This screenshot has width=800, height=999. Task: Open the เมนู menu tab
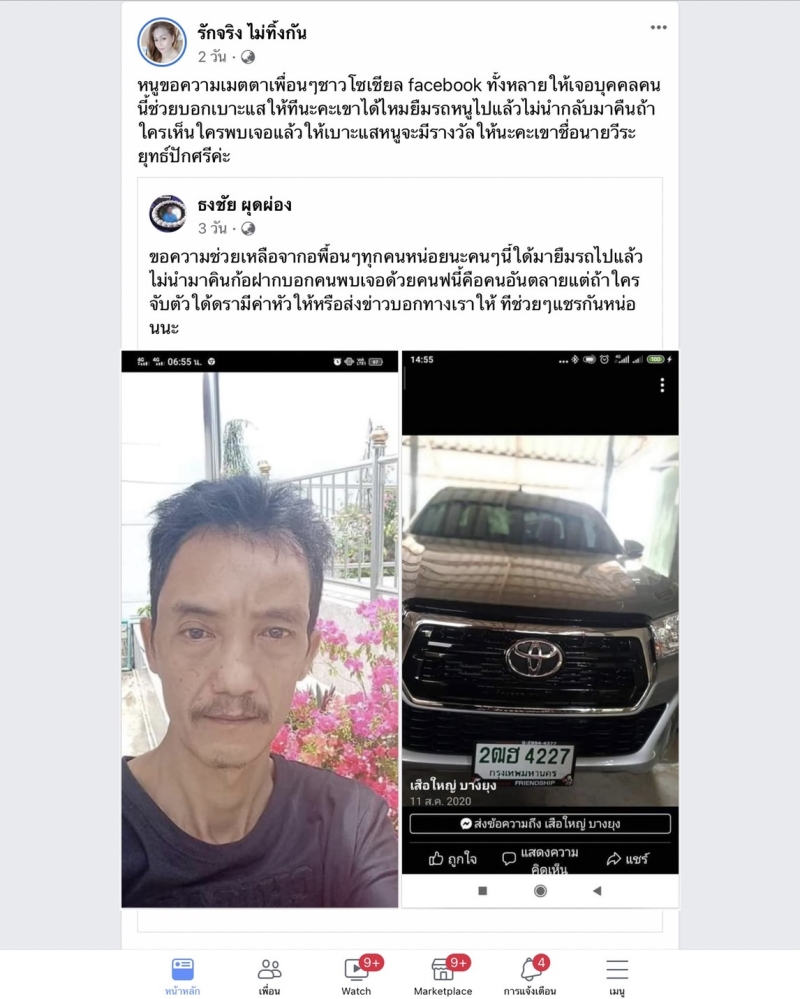coord(617,975)
